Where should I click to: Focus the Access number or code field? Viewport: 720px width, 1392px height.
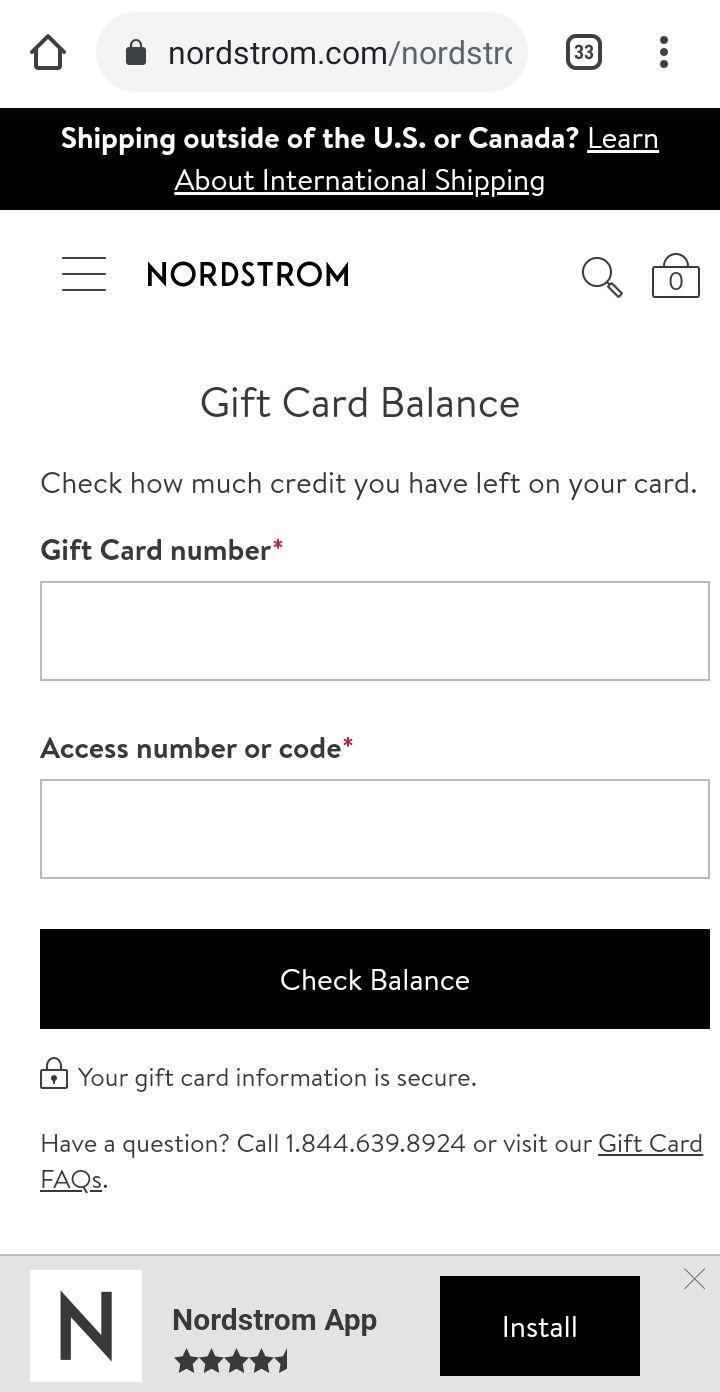coord(374,829)
